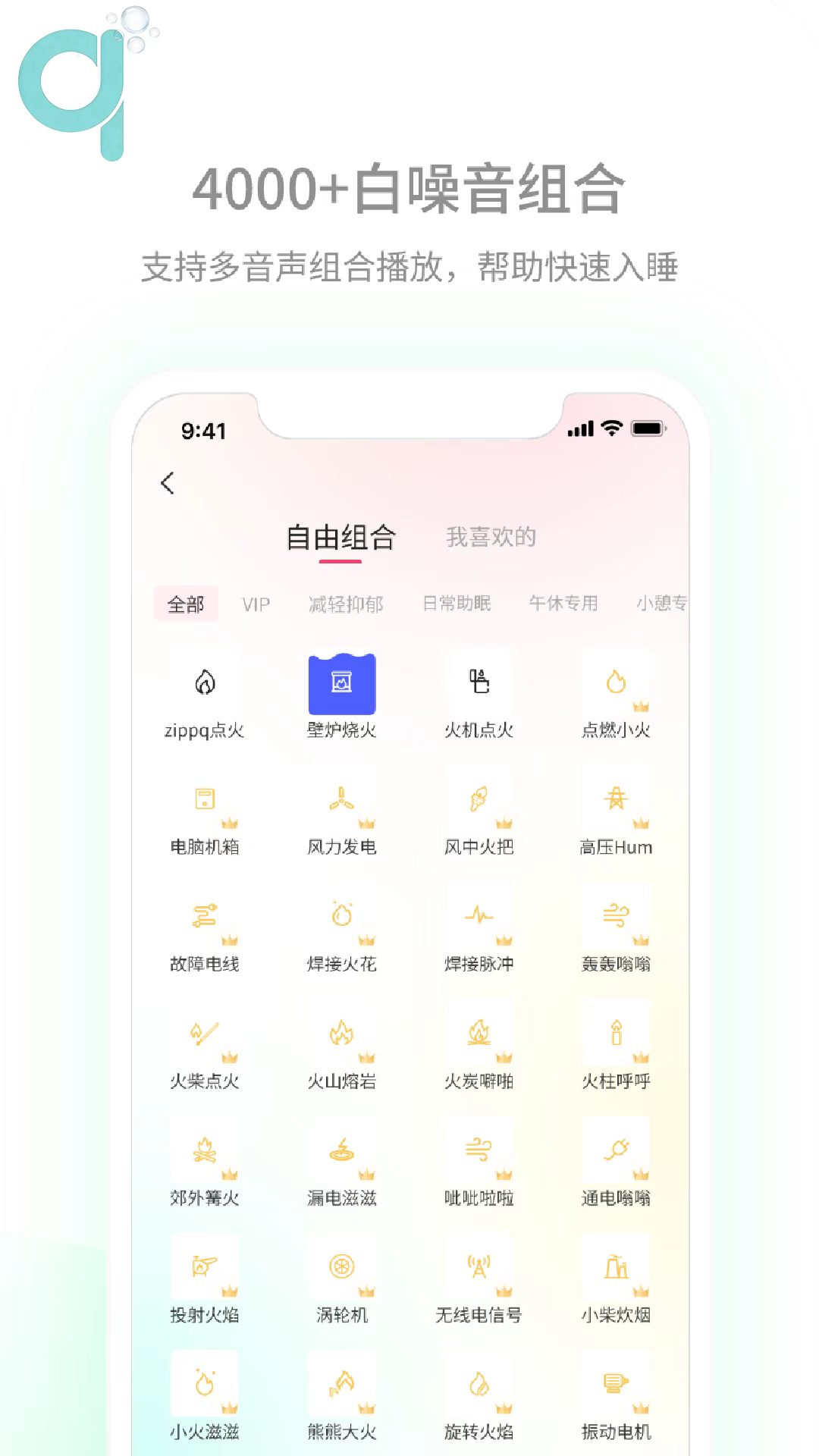The width and height of the screenshot is (819, 1456).
Task: Open the VIP sound filter
Action: [x=256, y=604]
